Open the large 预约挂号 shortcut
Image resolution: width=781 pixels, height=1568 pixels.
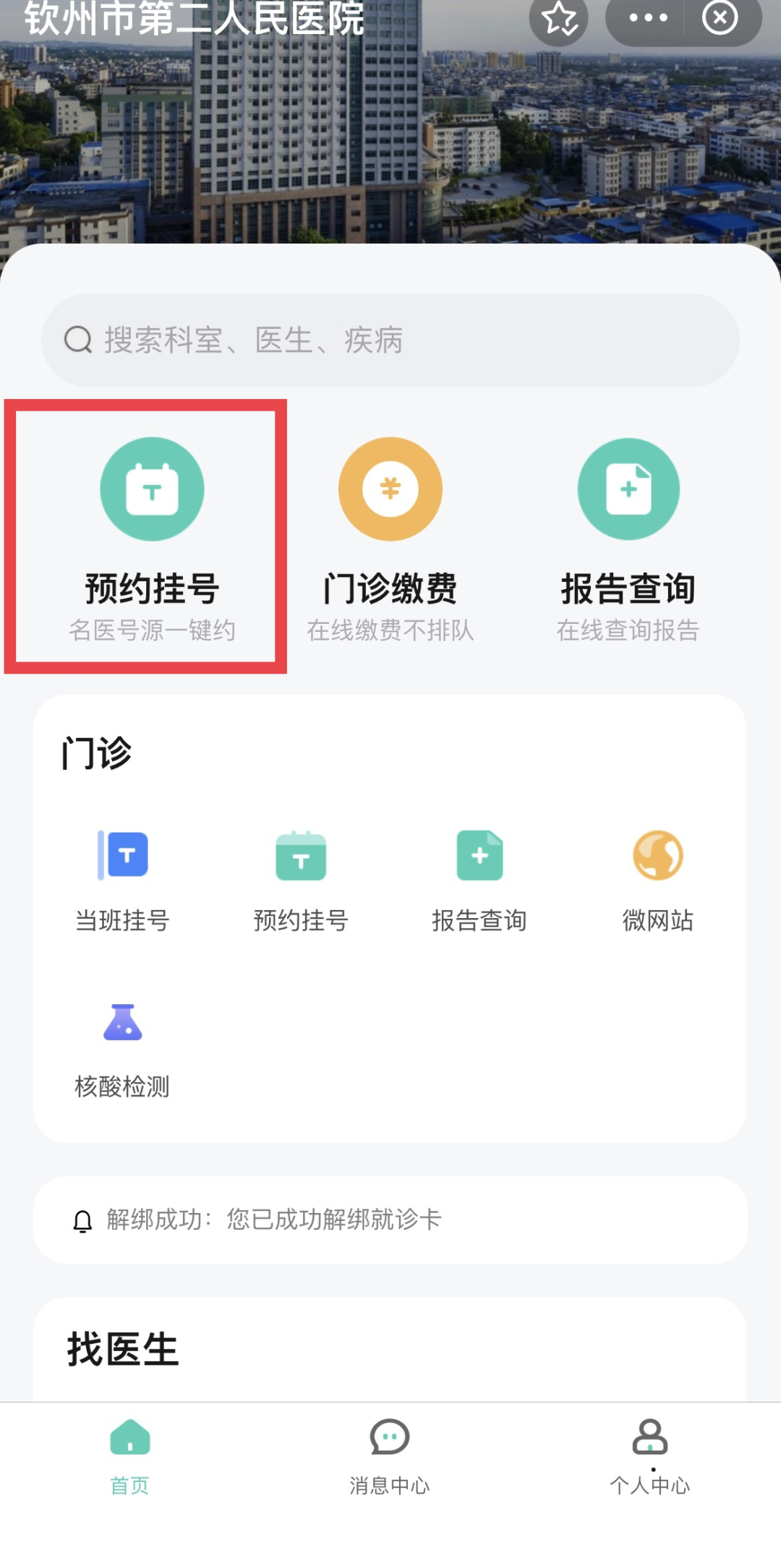point(152,539)
